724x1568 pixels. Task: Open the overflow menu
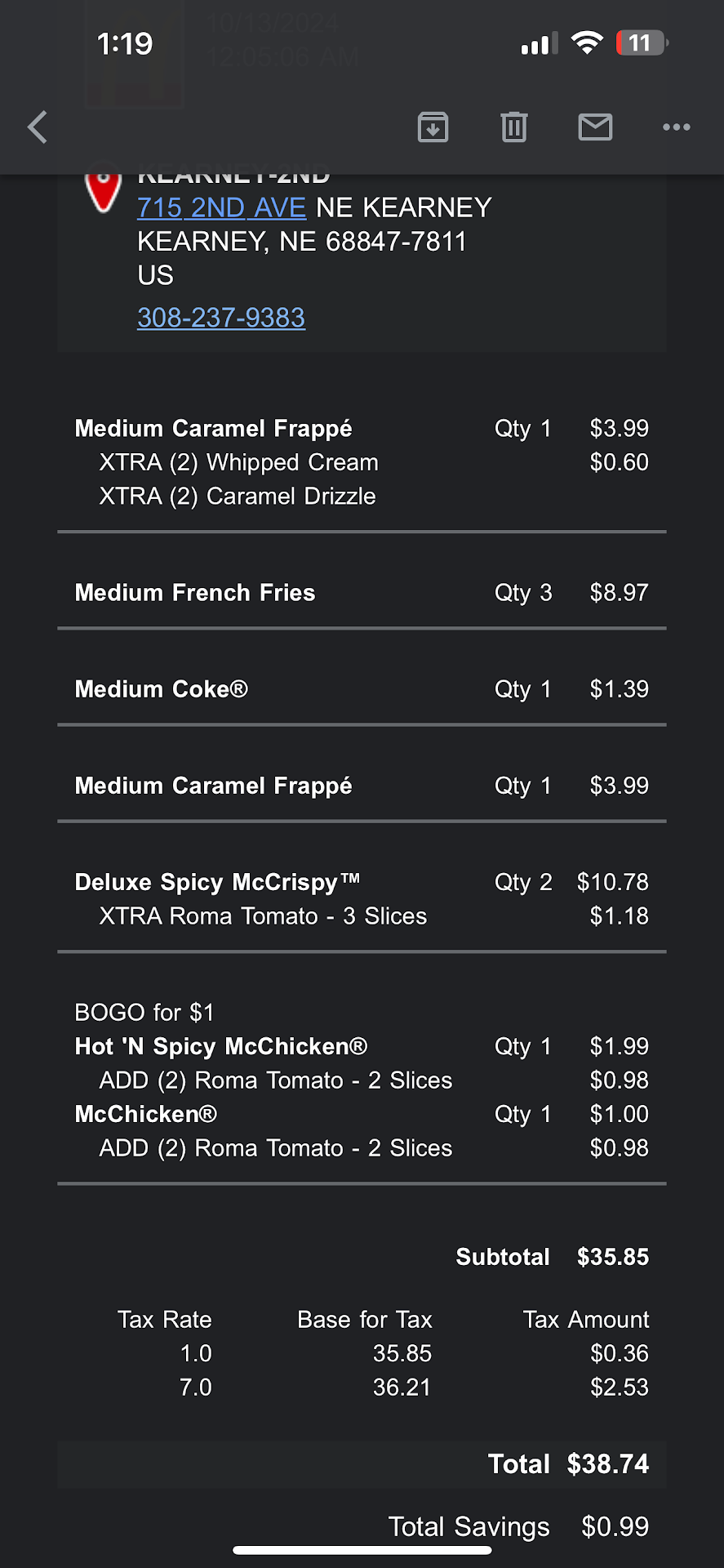pyautogui.click(x=676, y=127)
